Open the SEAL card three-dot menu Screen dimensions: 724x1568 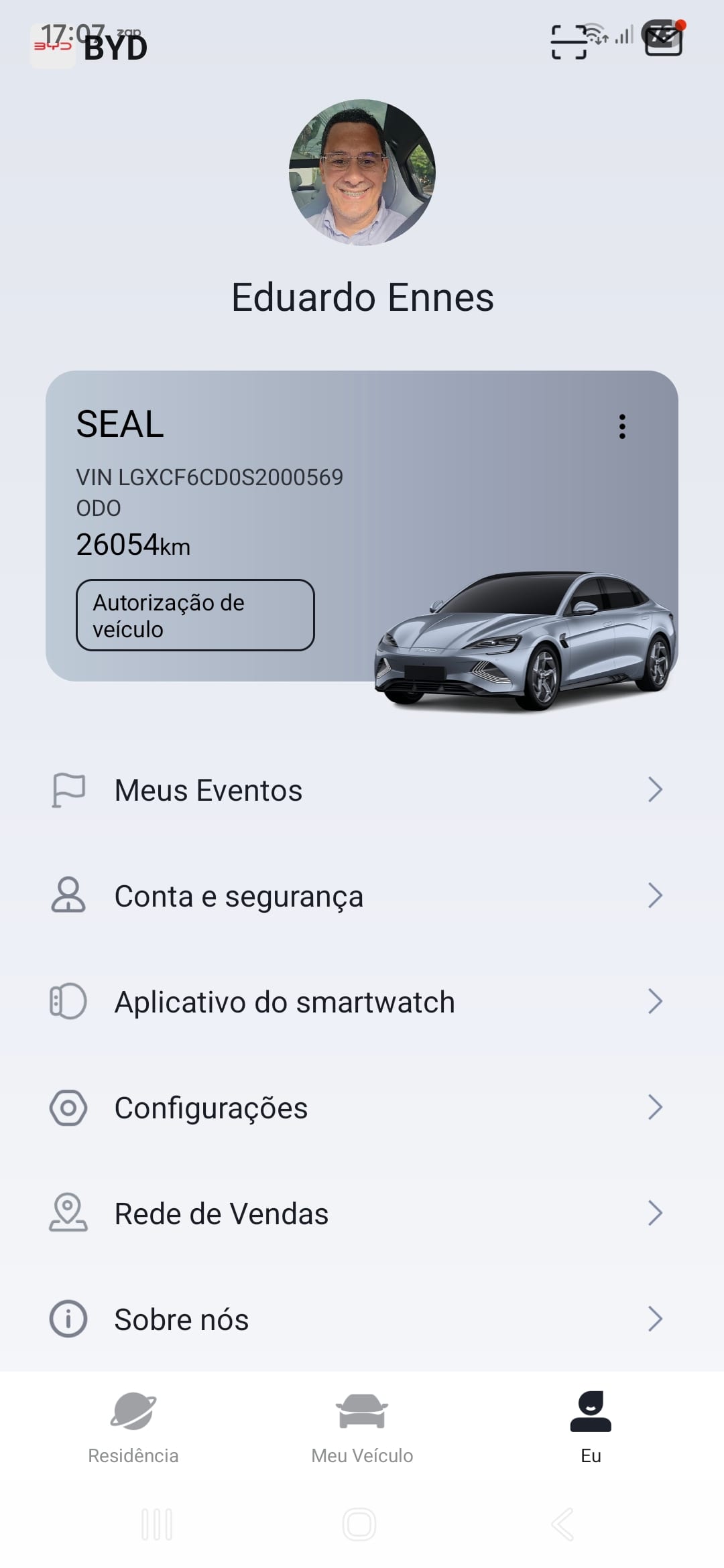tap(622, 426)
